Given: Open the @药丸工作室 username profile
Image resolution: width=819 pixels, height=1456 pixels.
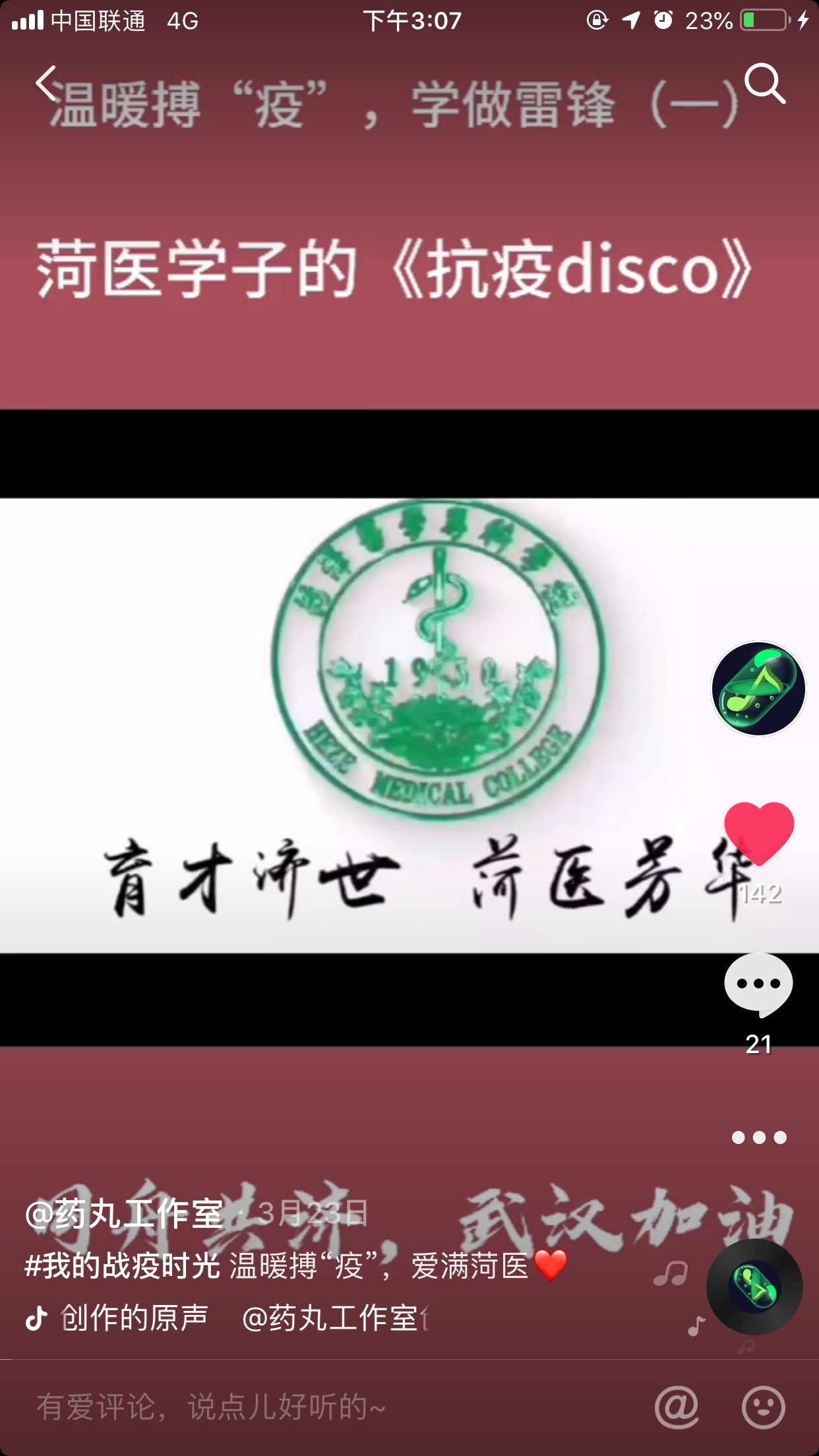Looking at the screenshot, I should click(124, 1213).
